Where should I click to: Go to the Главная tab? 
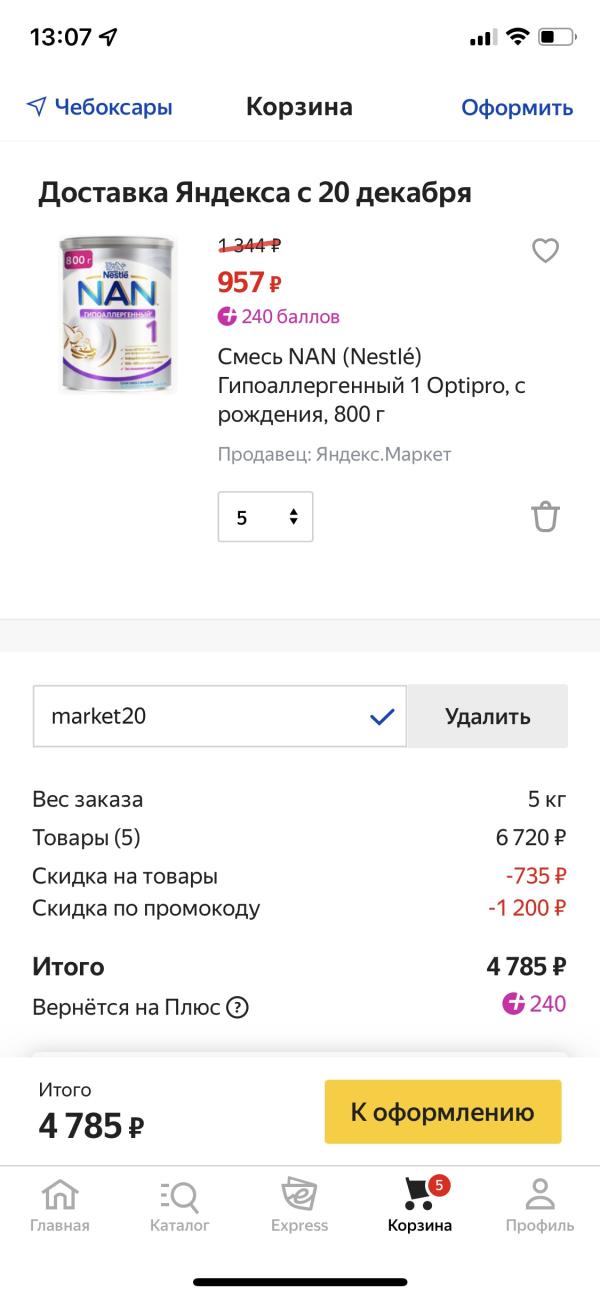59,1205
